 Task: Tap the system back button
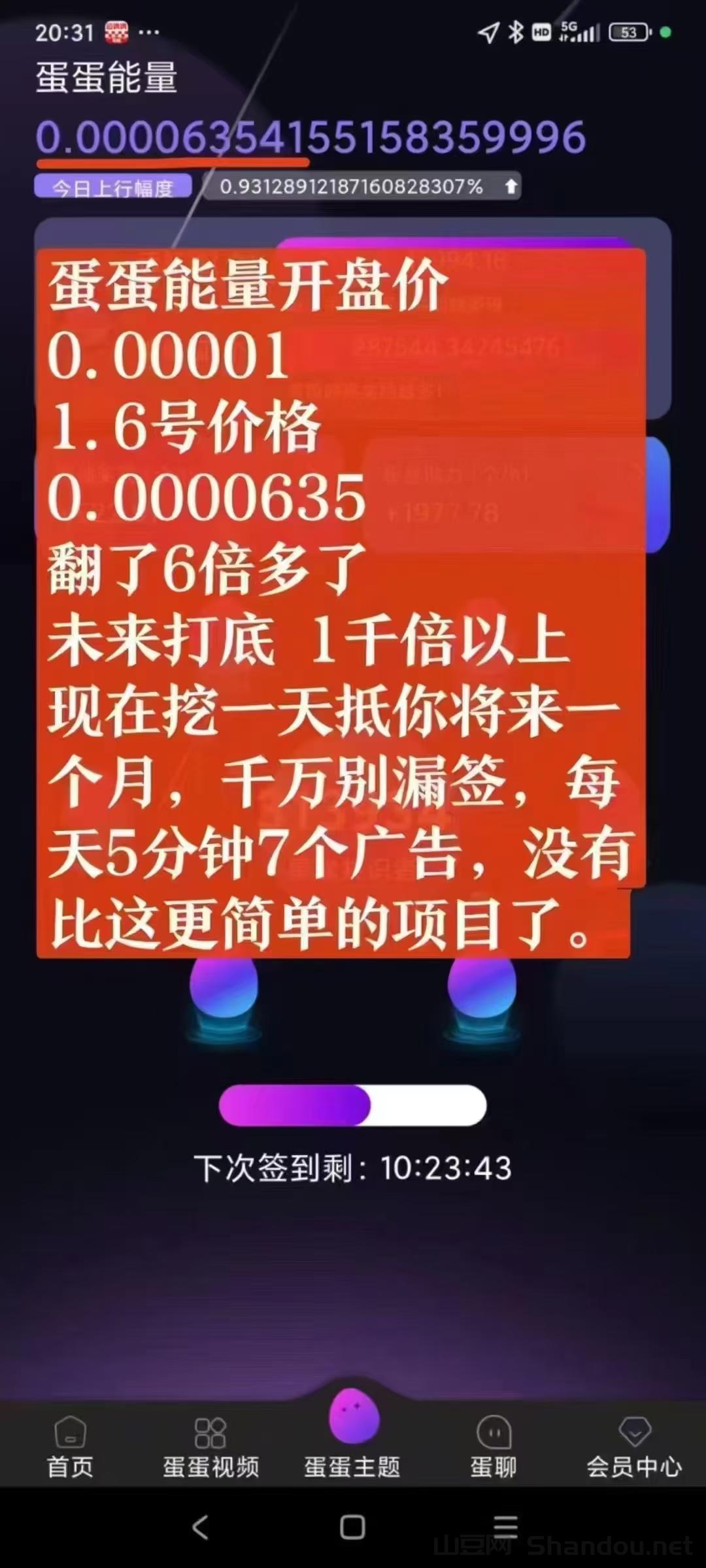click(x=200, y=1527)
